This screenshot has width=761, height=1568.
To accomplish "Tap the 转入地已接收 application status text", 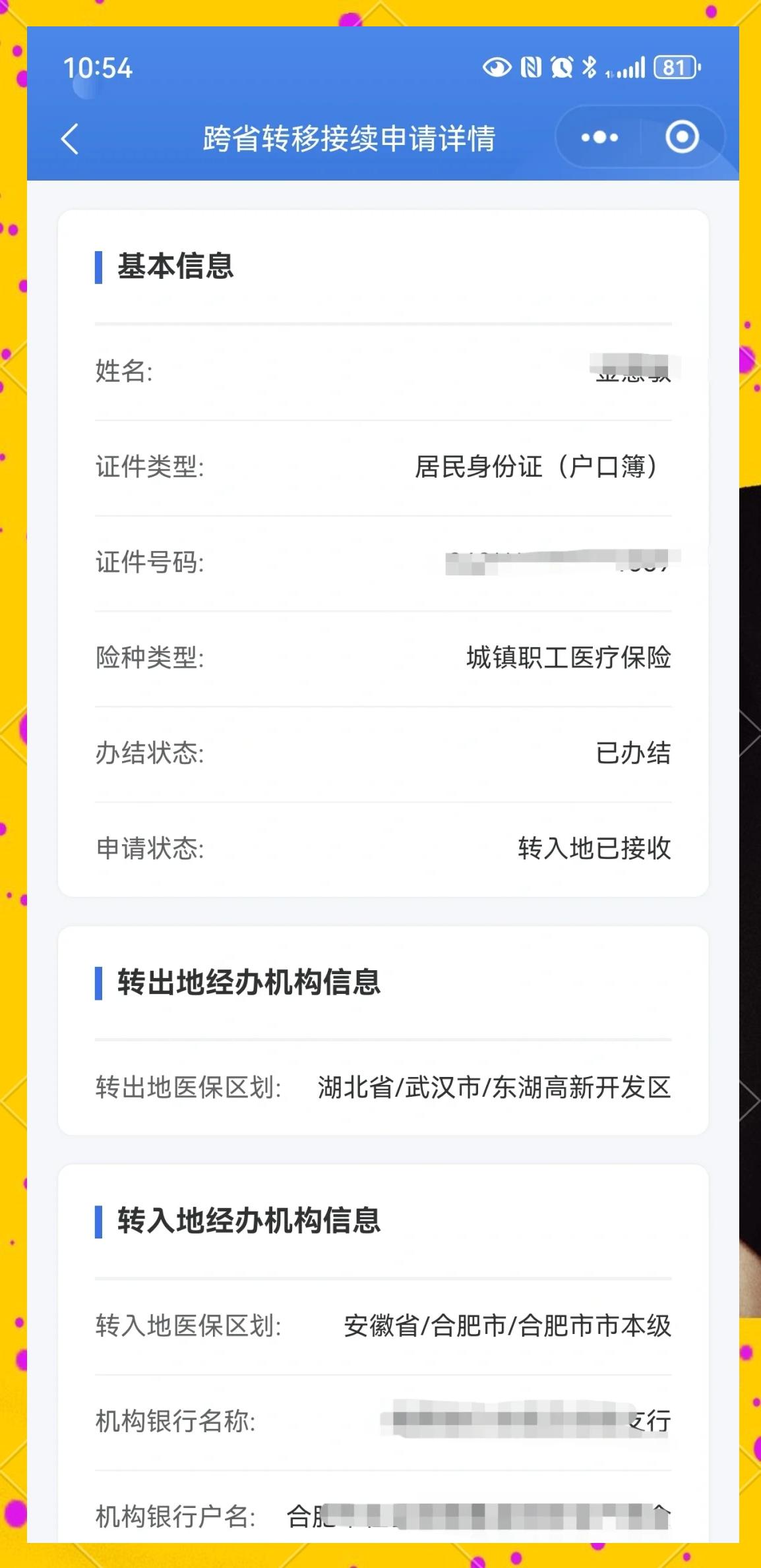I will [x=592, y=850].
